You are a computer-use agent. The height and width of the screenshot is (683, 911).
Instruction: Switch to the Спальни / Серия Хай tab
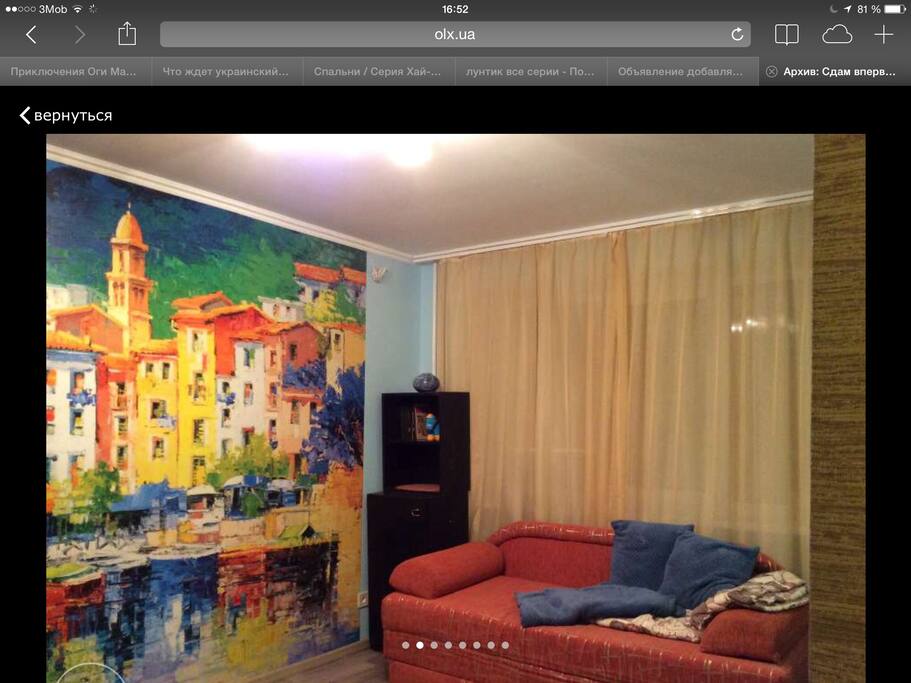coord(378,72)
